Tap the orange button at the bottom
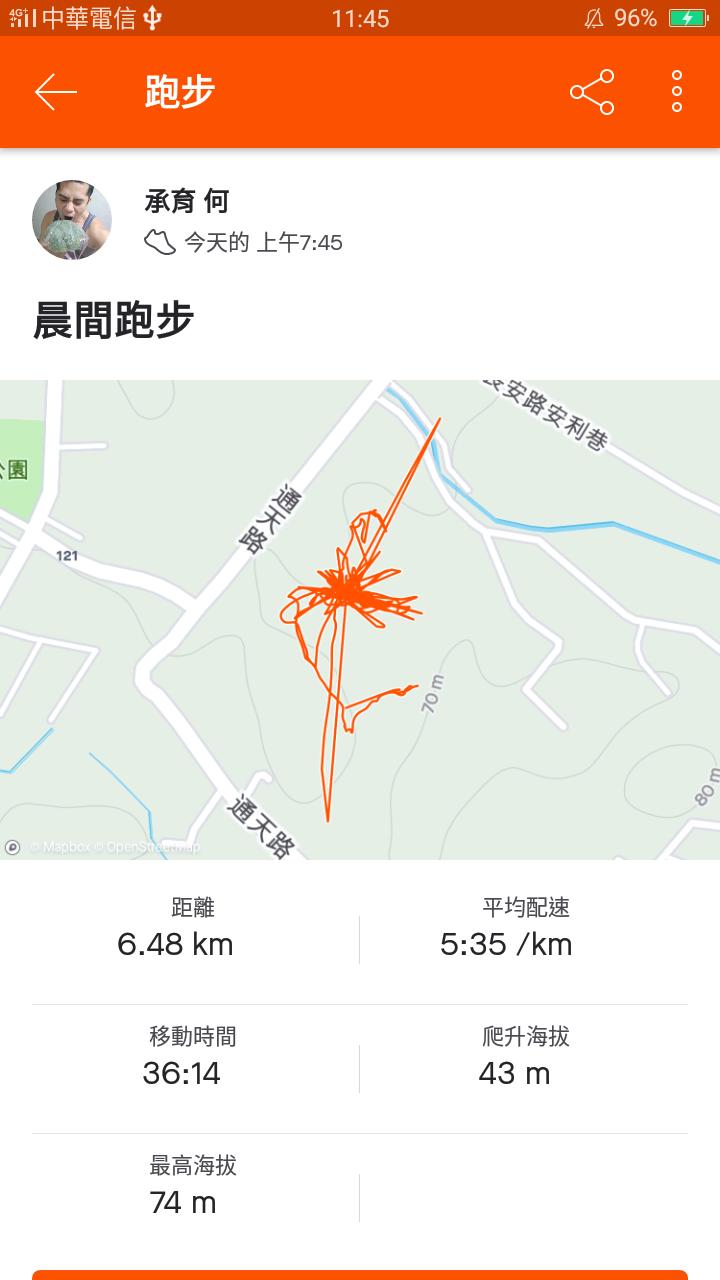 coord(360,1274)
